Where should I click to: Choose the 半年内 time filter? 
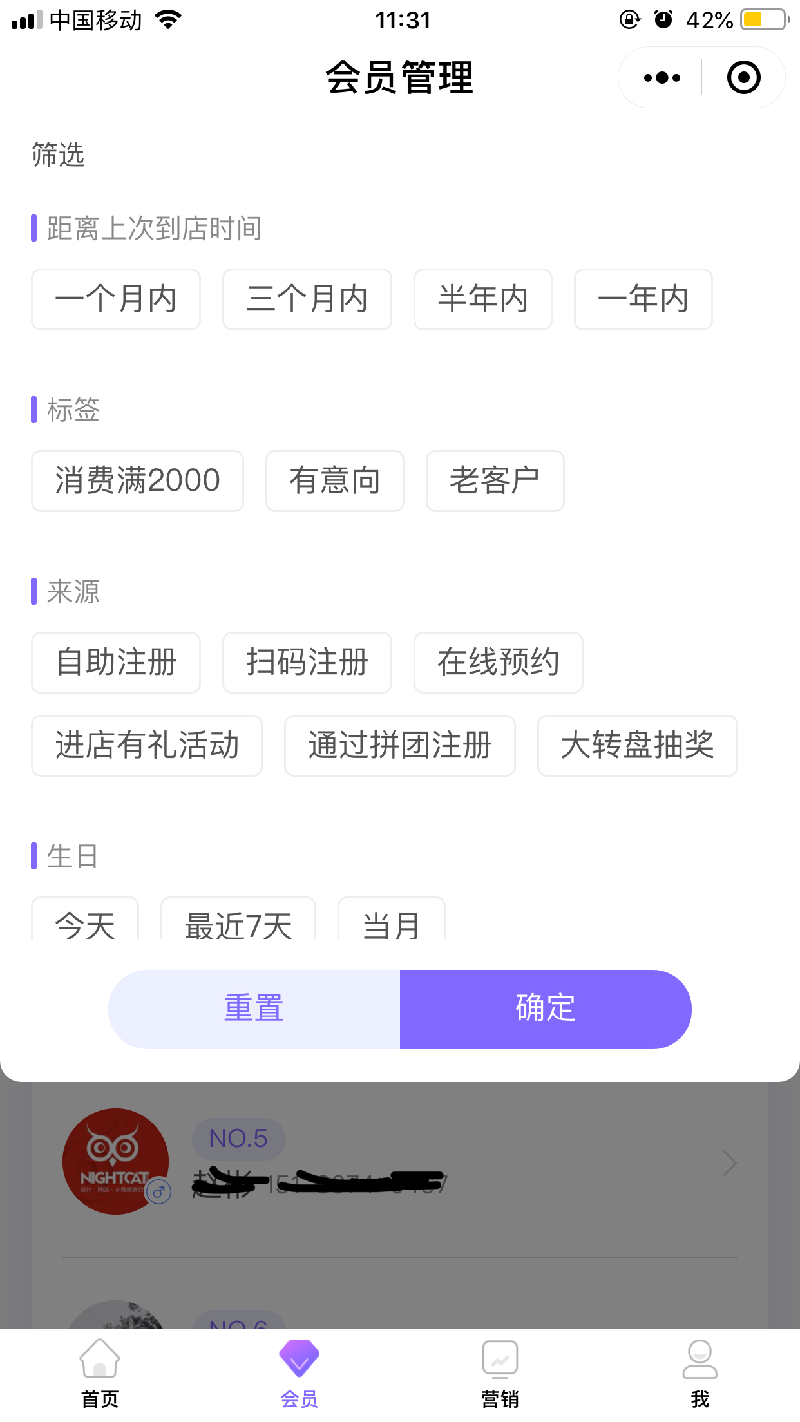coord(483,299)
